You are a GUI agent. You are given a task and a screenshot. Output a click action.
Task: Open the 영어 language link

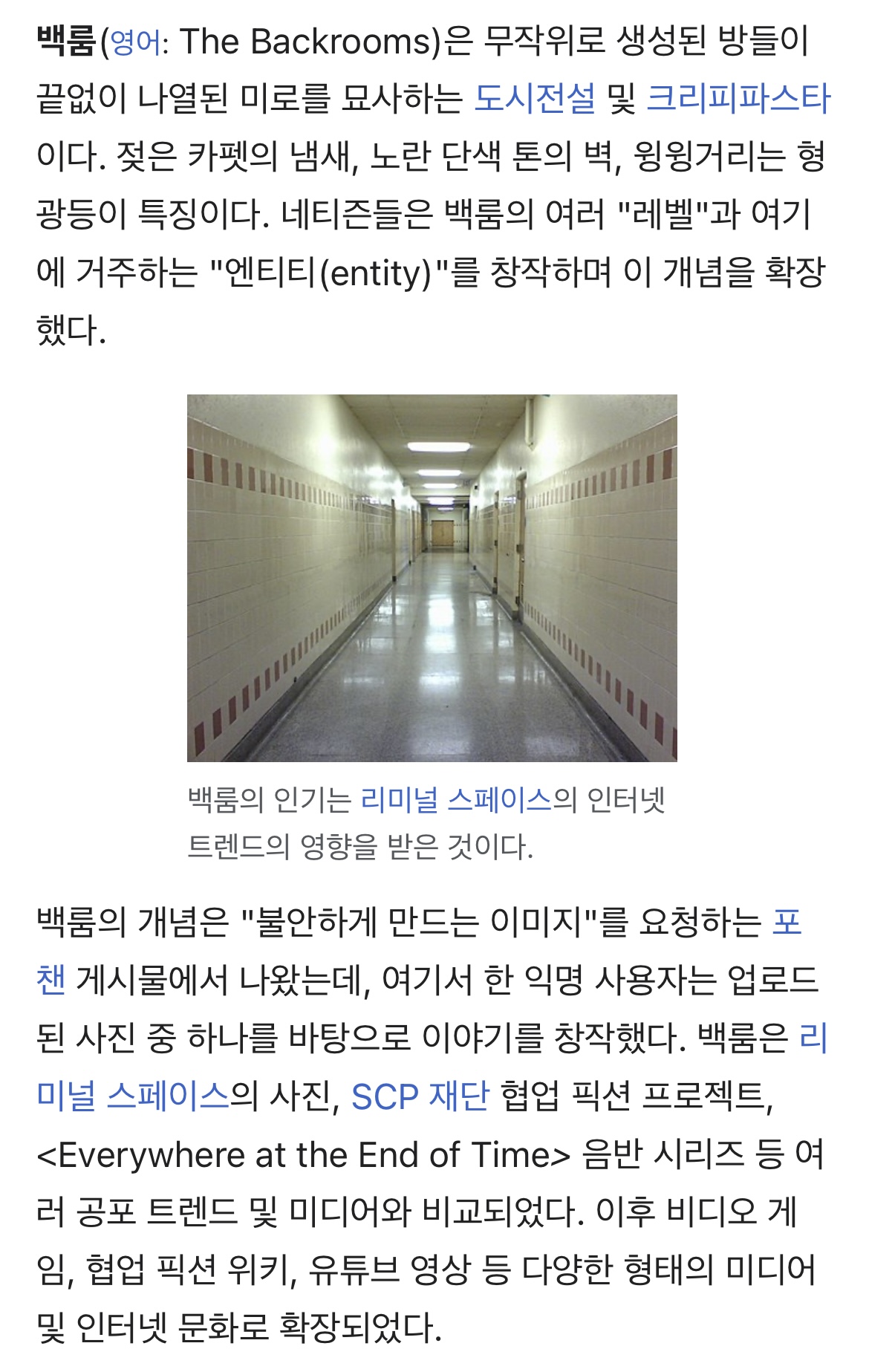(x=135, y=42)
